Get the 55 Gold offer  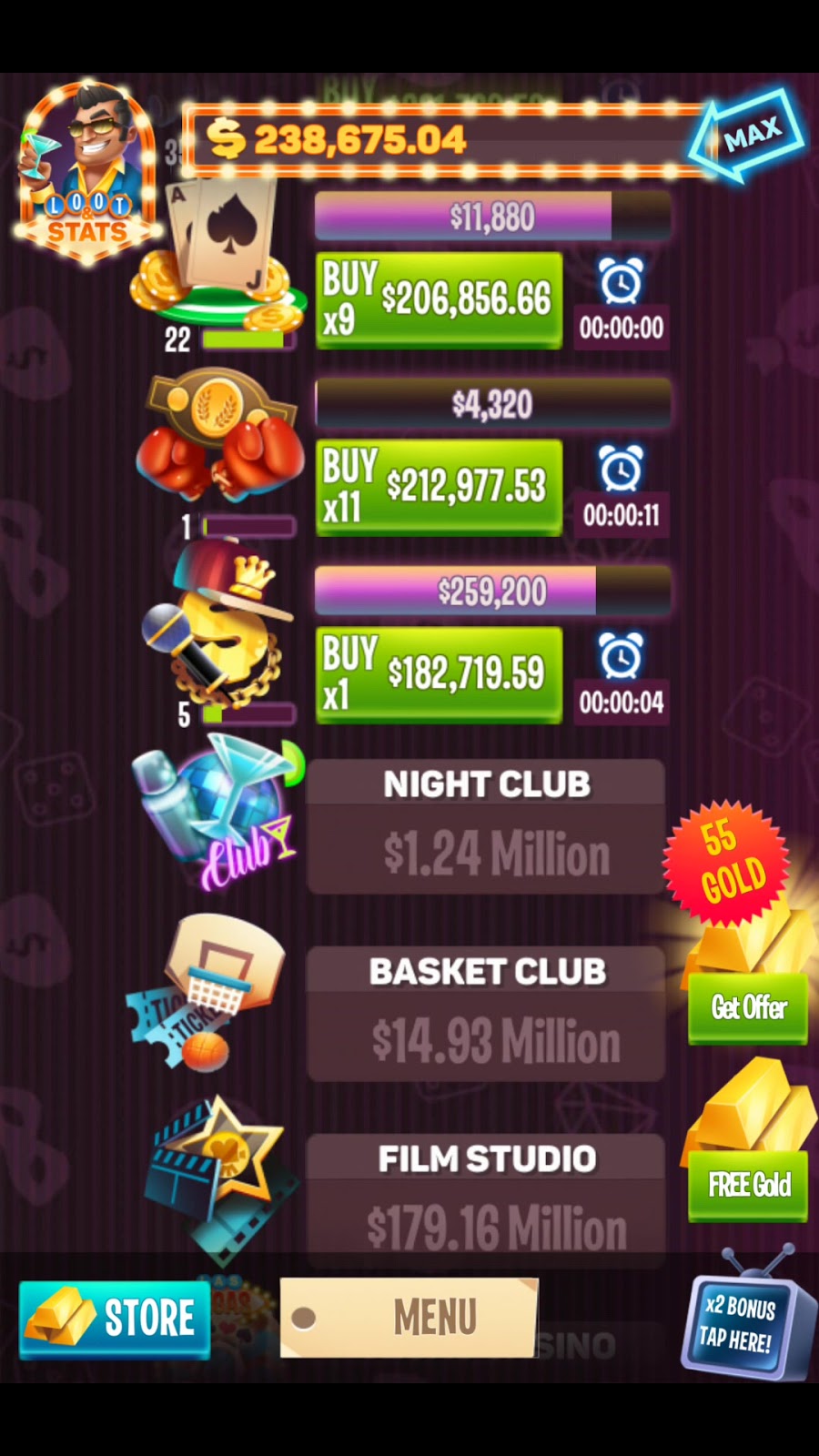pyautogui.click(x=748, y=1008)
